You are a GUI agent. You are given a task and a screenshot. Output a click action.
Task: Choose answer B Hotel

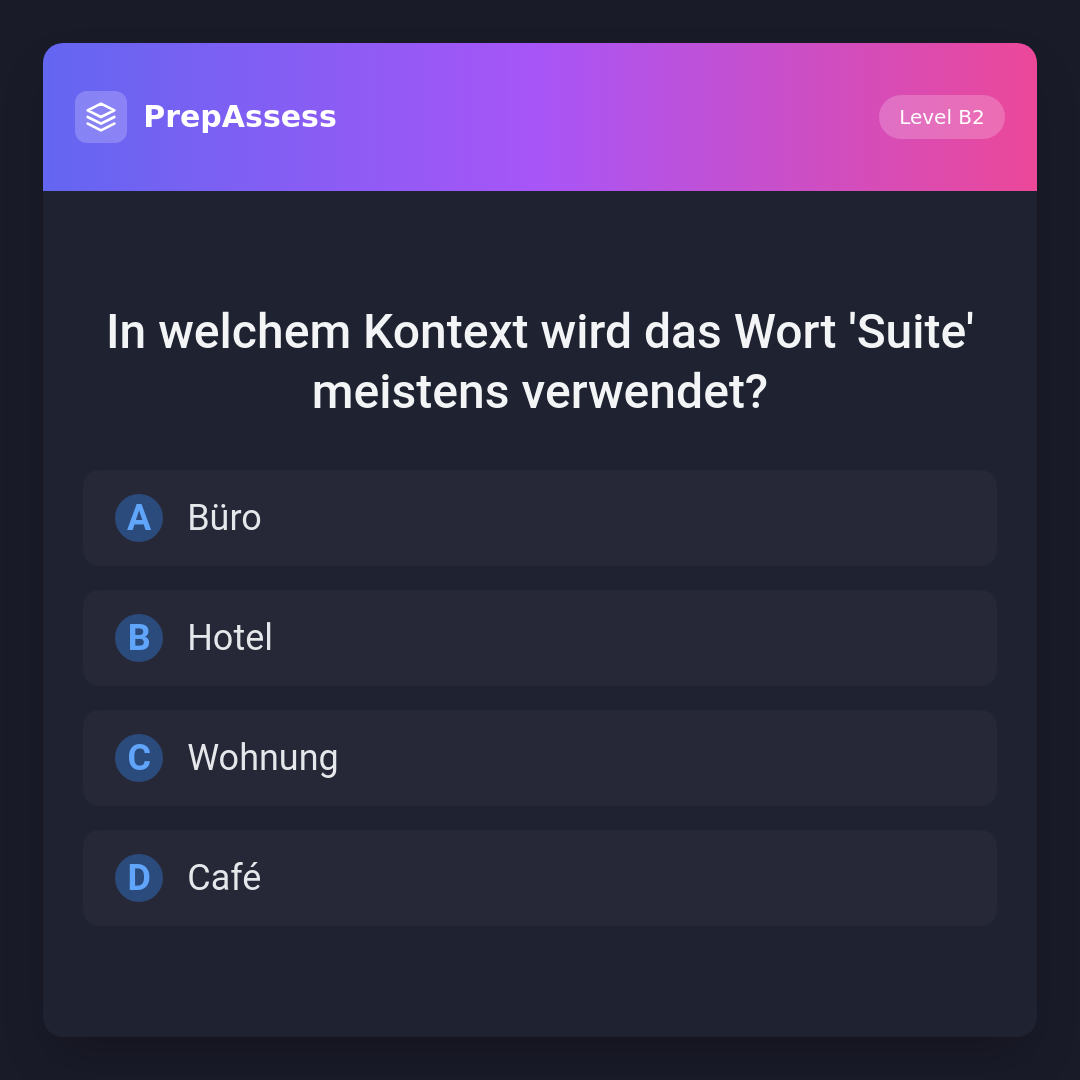pyautogui.click(x=540, y=638)
